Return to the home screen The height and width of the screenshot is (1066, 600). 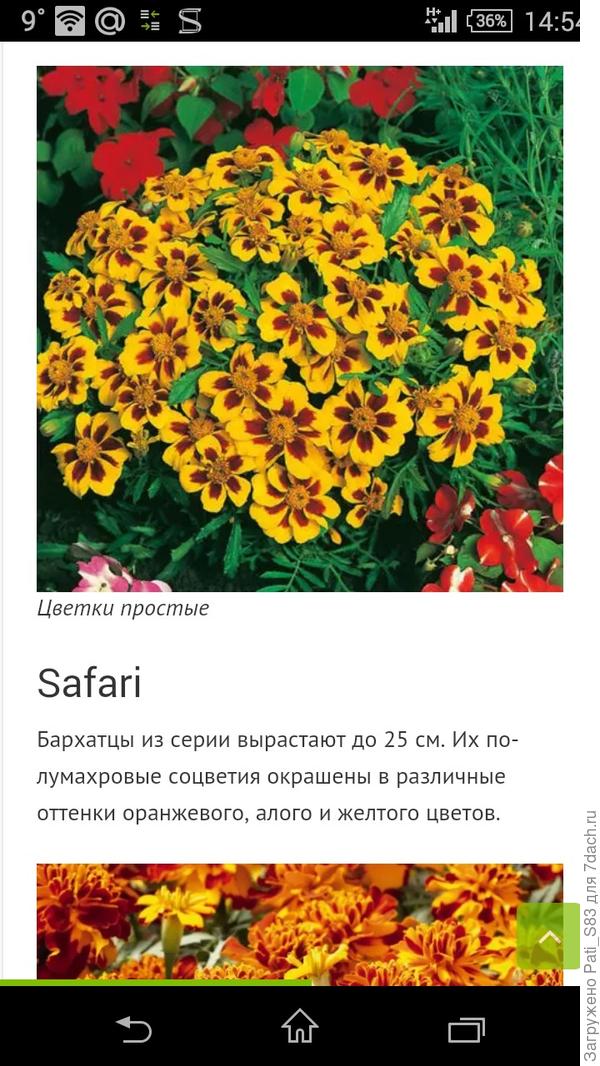tap(299, 1027)
